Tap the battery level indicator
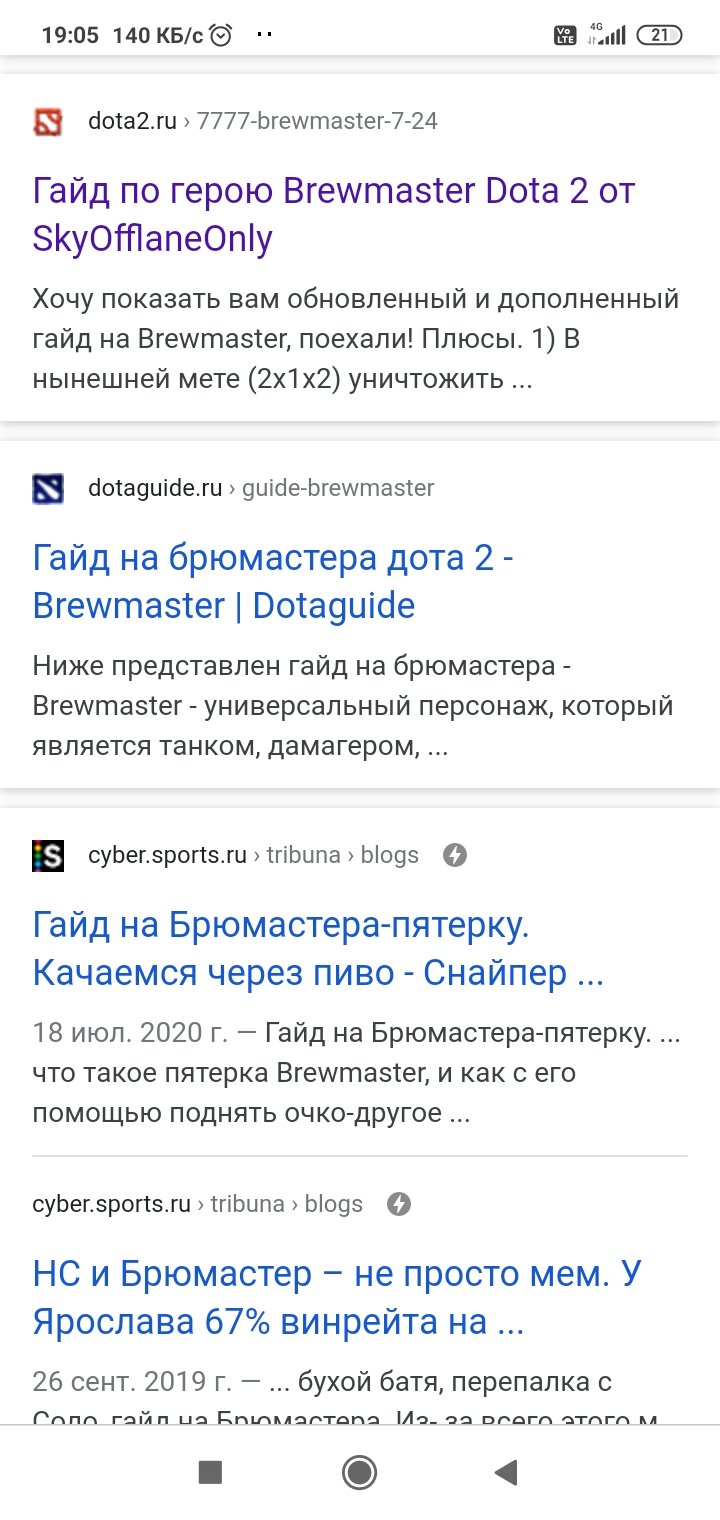 point(659,33)
